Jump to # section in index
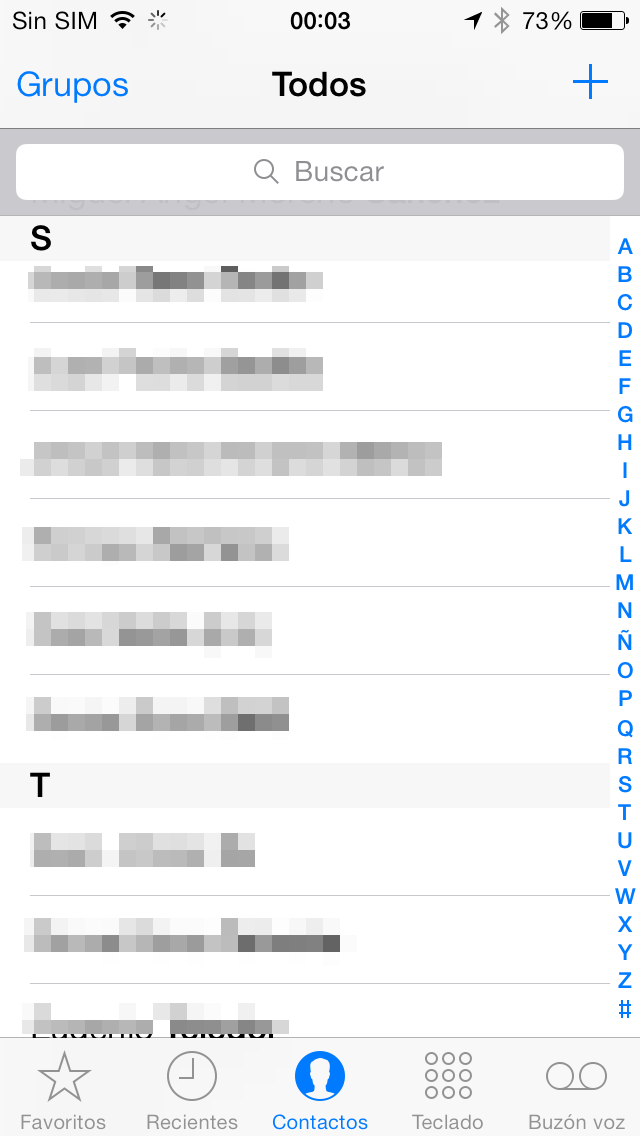Image resolution: width=640 pixels, height=1136 pixels. tap(625, 1009)
